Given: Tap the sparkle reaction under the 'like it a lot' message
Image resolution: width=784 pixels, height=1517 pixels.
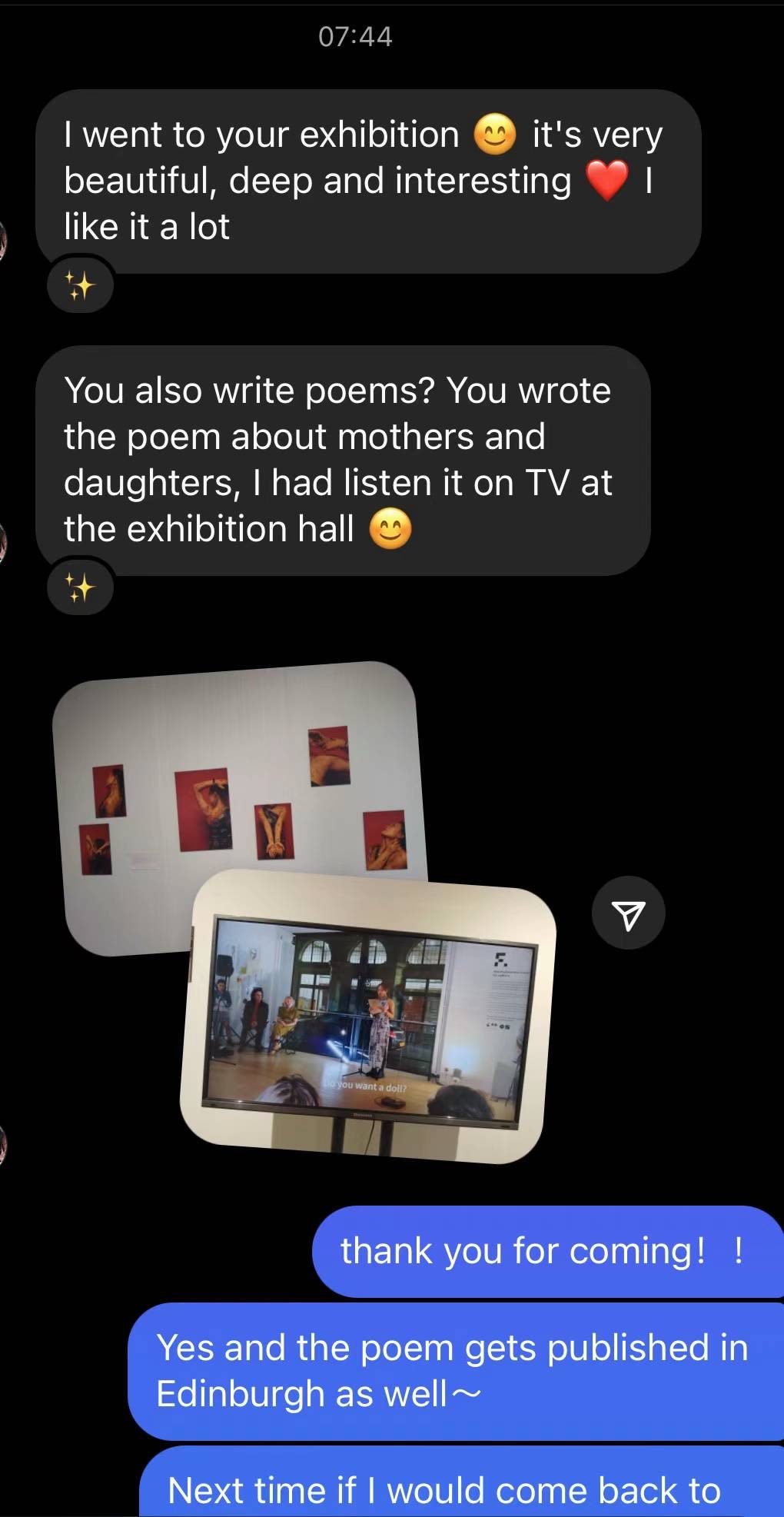Looking at the screenshot, I should click(80, 285).
